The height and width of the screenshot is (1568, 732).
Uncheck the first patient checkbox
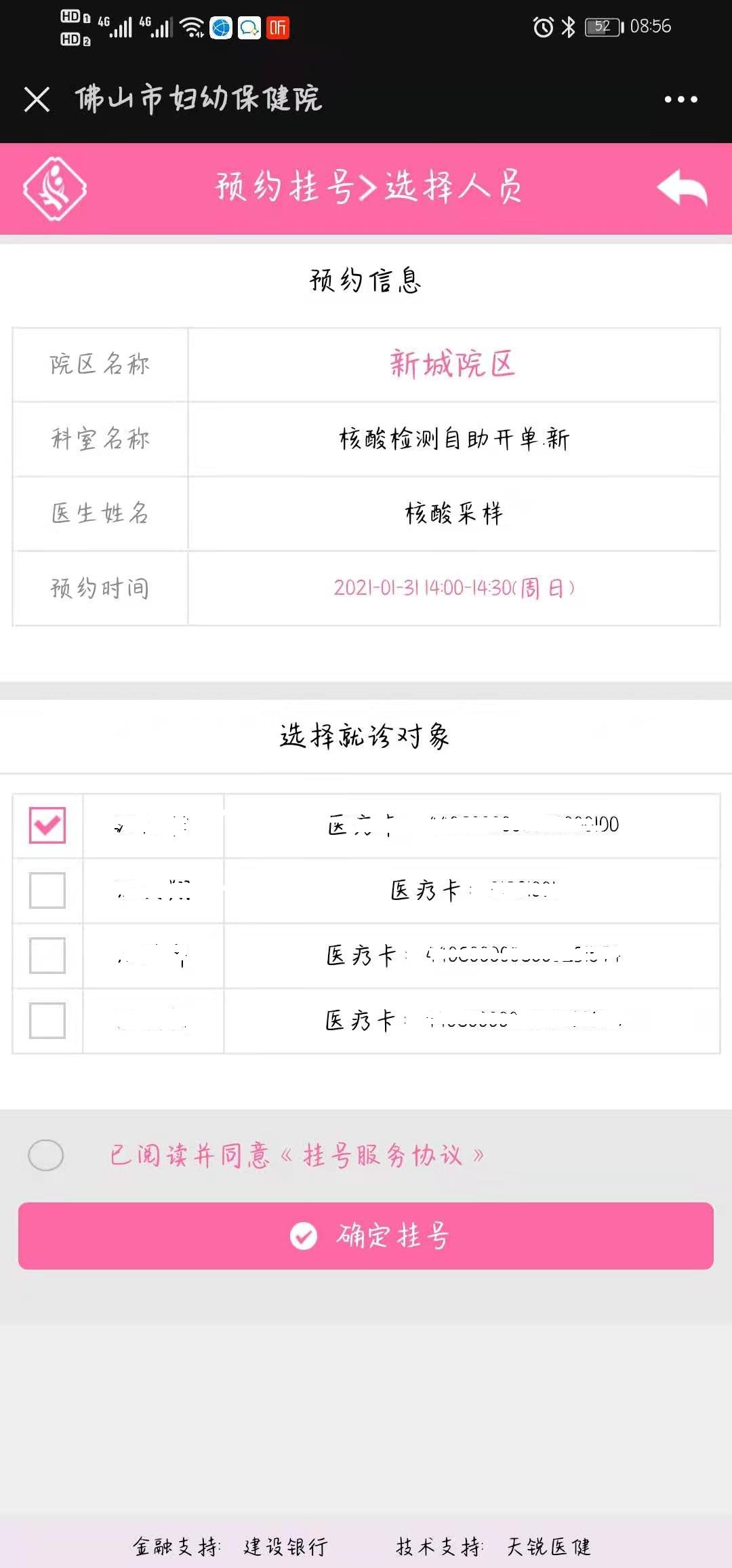47,825
